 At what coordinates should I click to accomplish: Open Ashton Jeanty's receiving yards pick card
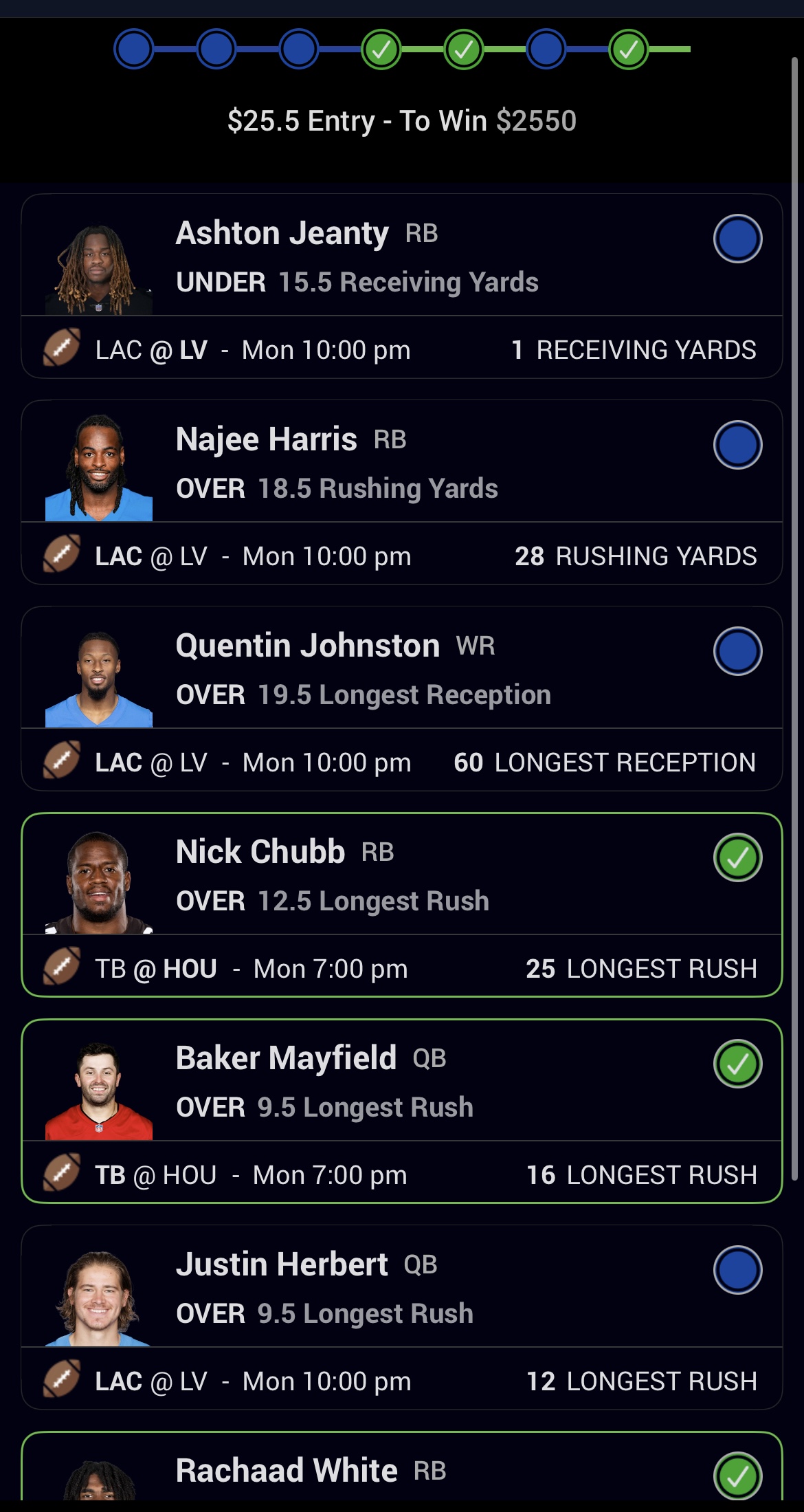(x=401, y=285)
